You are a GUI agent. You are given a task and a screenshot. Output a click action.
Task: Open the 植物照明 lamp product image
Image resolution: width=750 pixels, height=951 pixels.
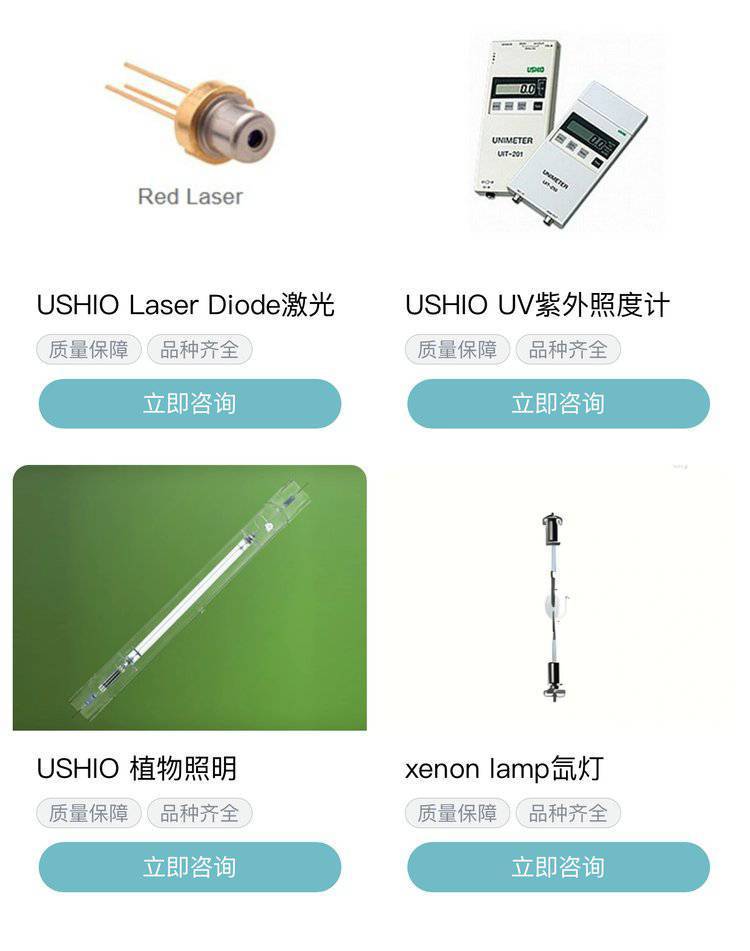190,597
